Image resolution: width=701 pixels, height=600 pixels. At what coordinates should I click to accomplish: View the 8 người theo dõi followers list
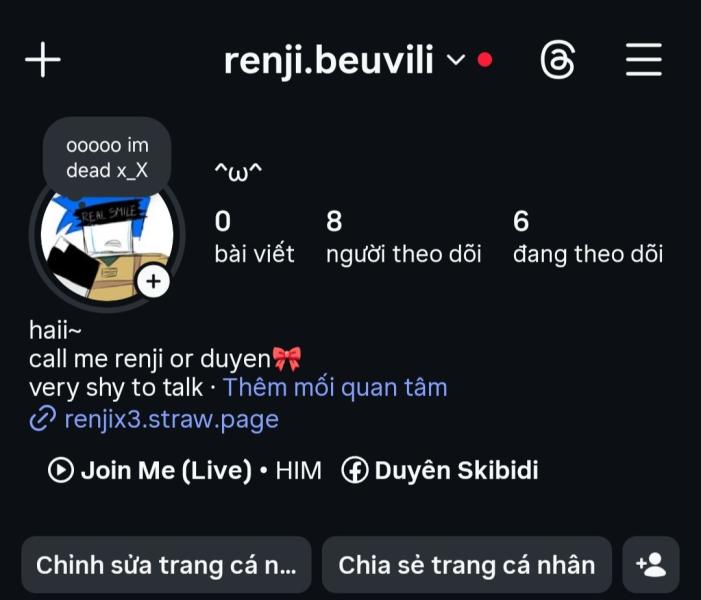click(403, 237)
